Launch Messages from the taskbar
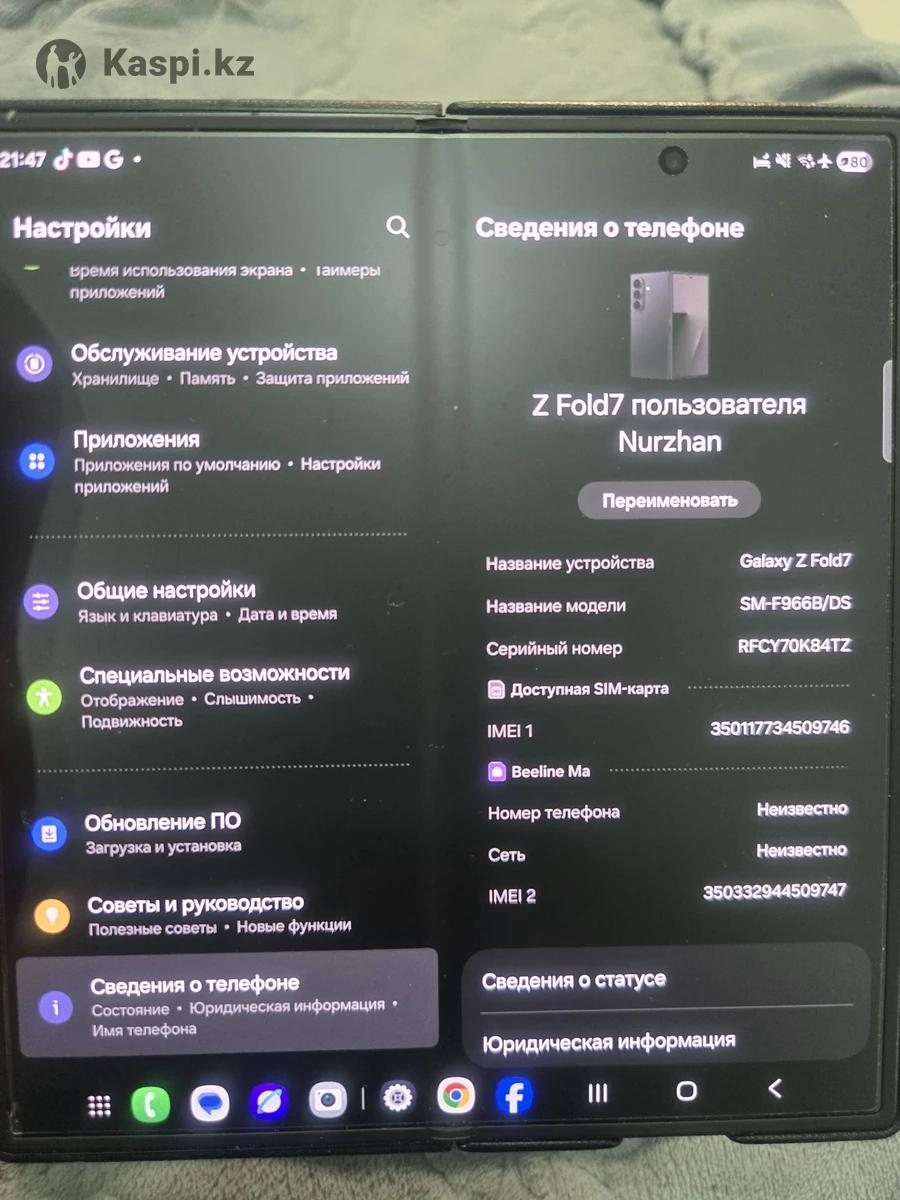 click(210, 1103)
